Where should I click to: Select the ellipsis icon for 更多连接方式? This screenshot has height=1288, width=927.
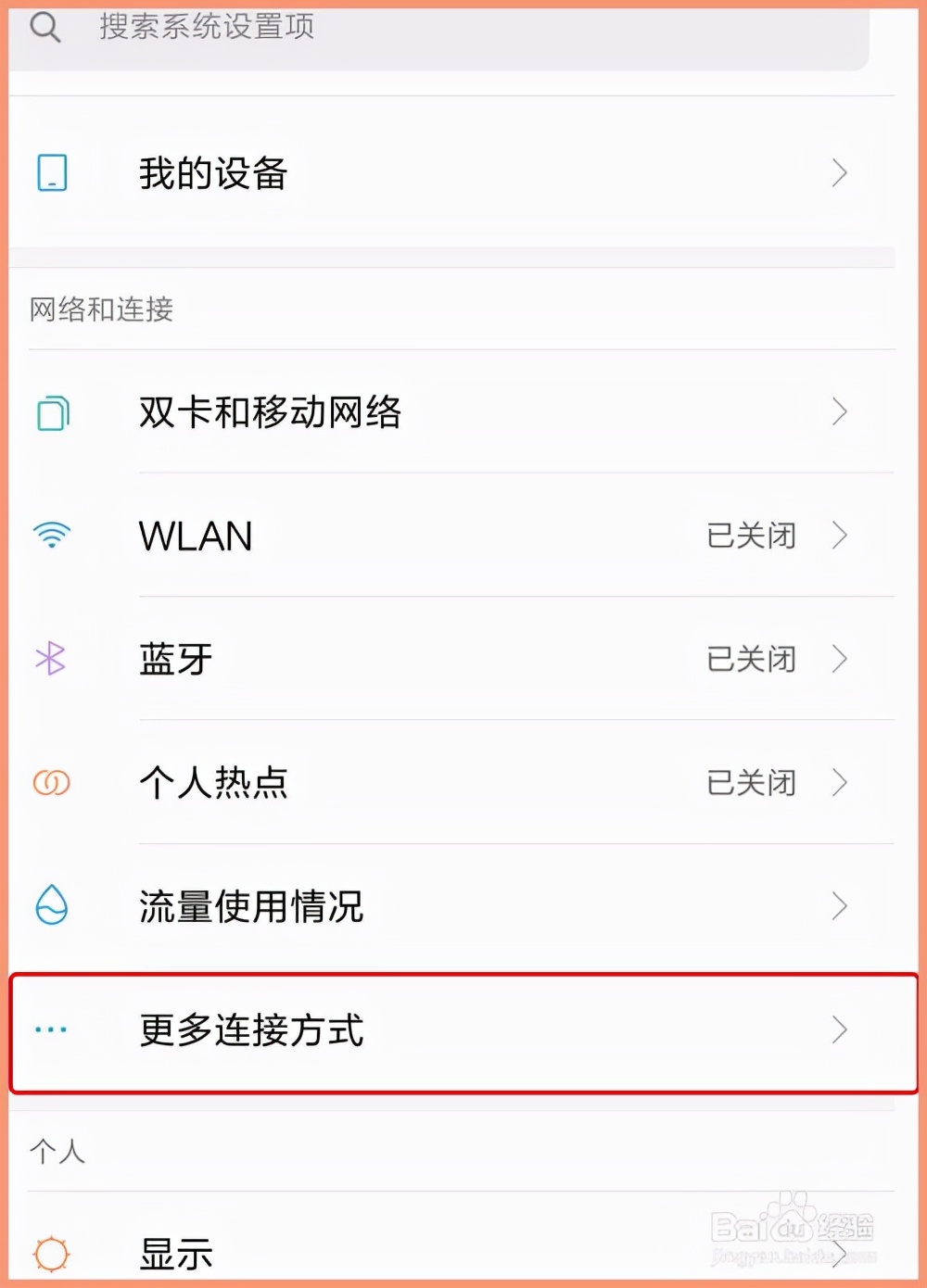click(x=52, y=1029)
